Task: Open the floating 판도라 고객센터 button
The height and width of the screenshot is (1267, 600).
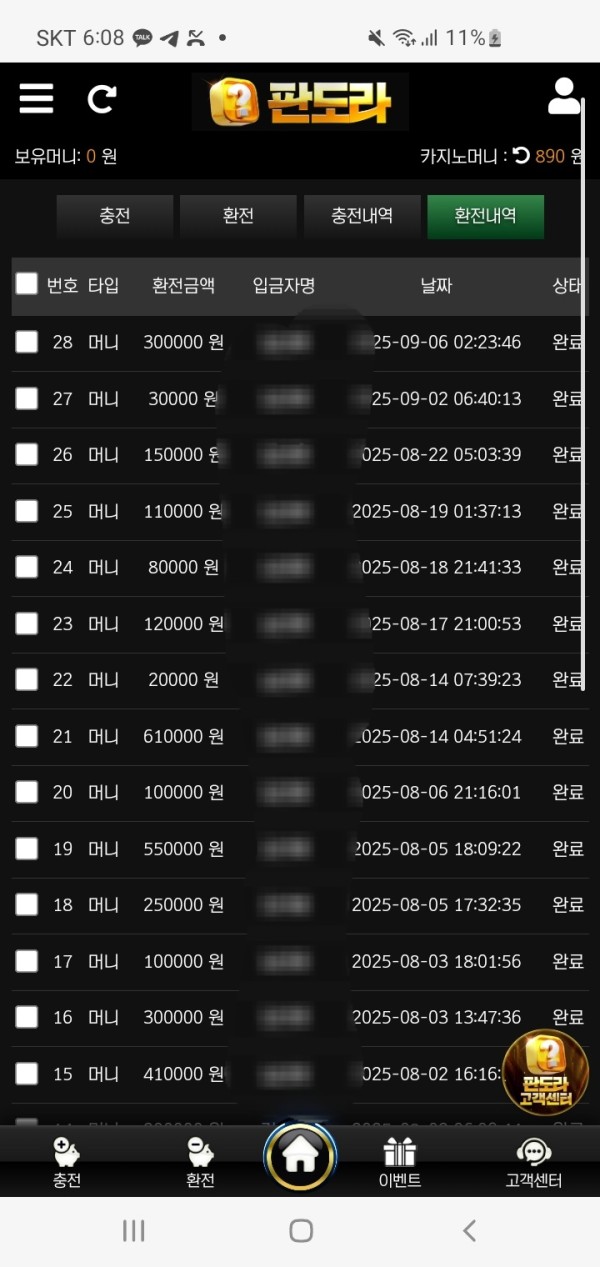Action: [545, 1072]
